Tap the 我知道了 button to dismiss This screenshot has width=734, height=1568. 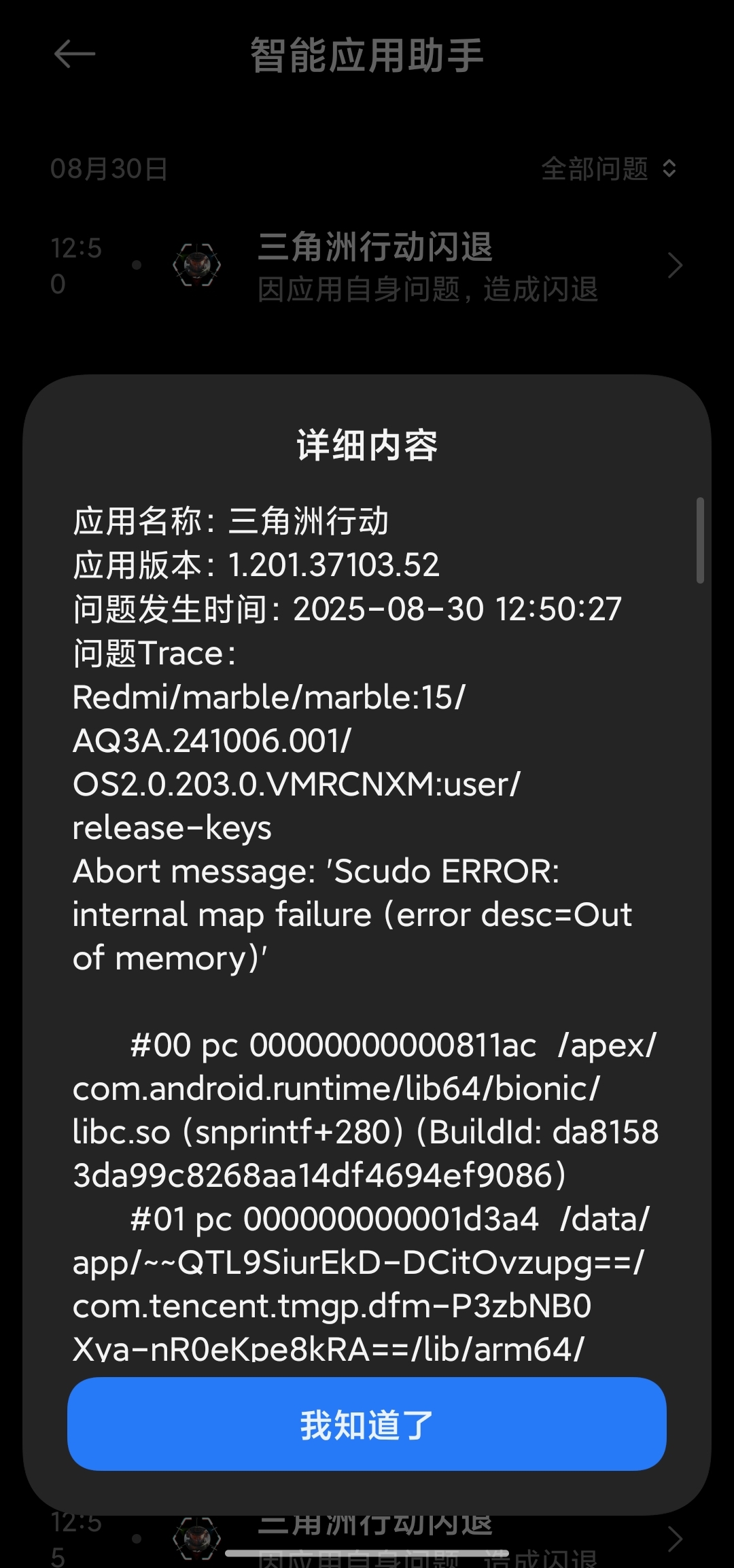pos(366,1424)
